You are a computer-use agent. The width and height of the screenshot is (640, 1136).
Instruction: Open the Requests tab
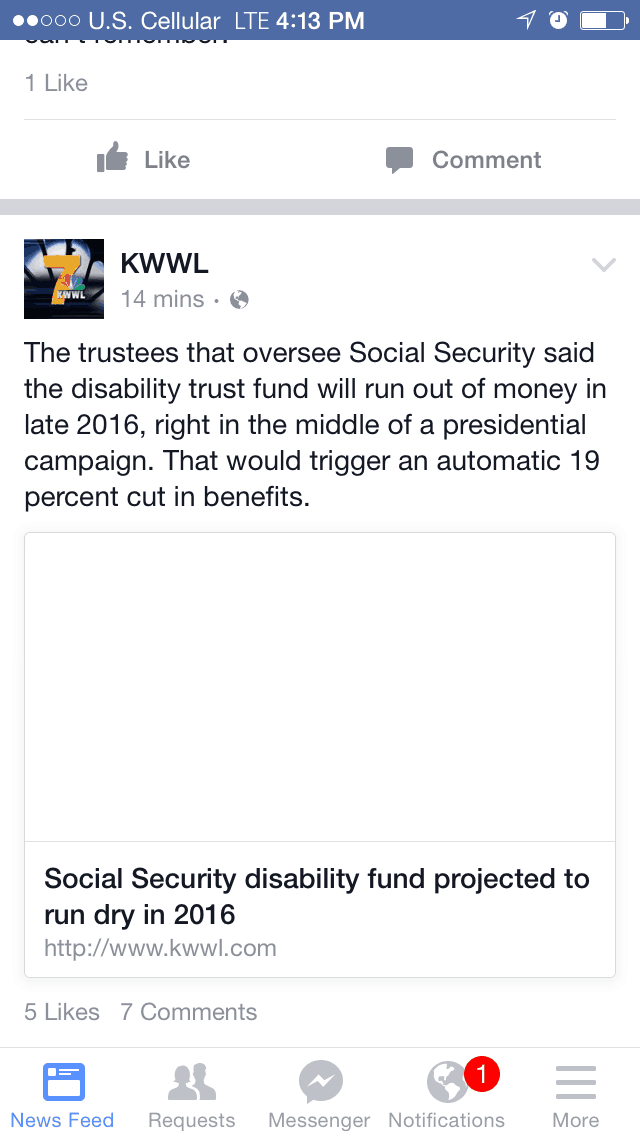191,1095
